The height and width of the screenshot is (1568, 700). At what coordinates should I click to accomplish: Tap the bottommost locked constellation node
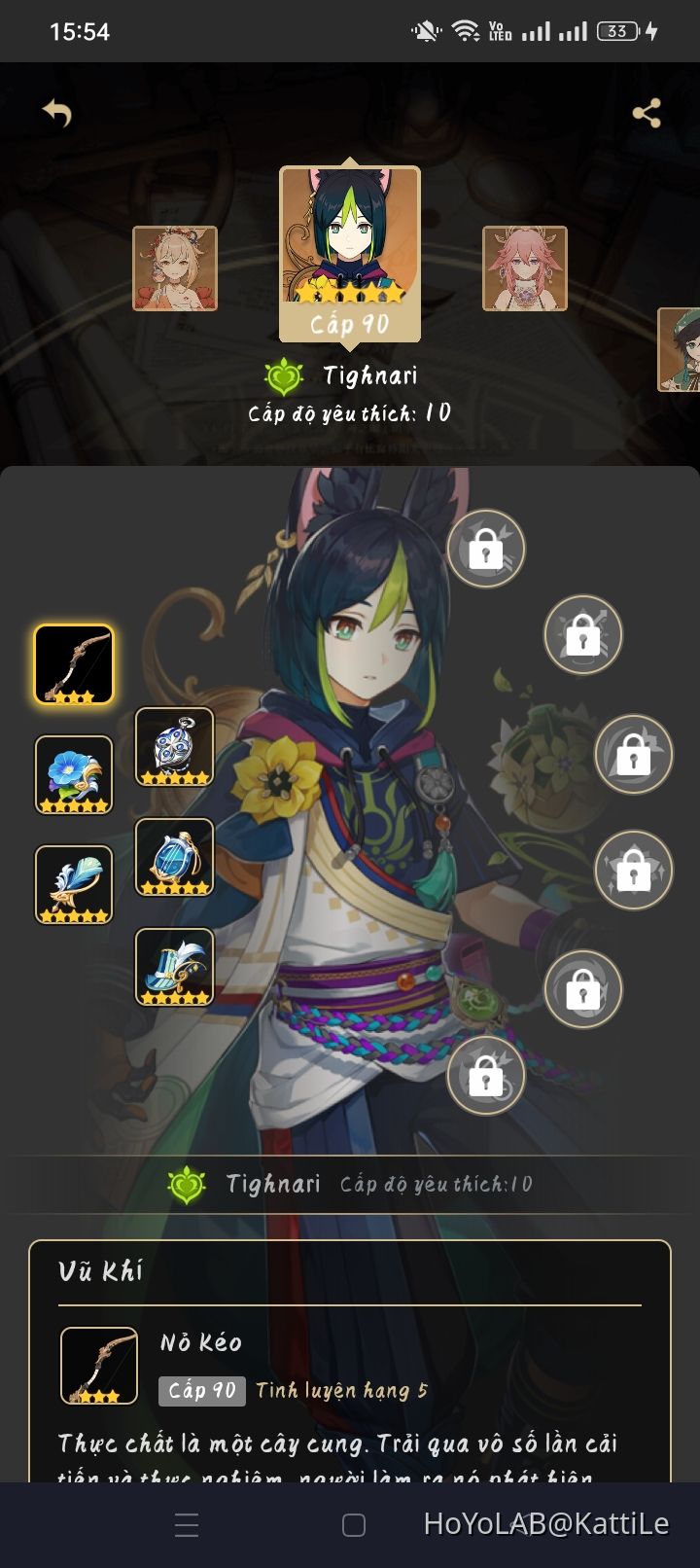486,1075
